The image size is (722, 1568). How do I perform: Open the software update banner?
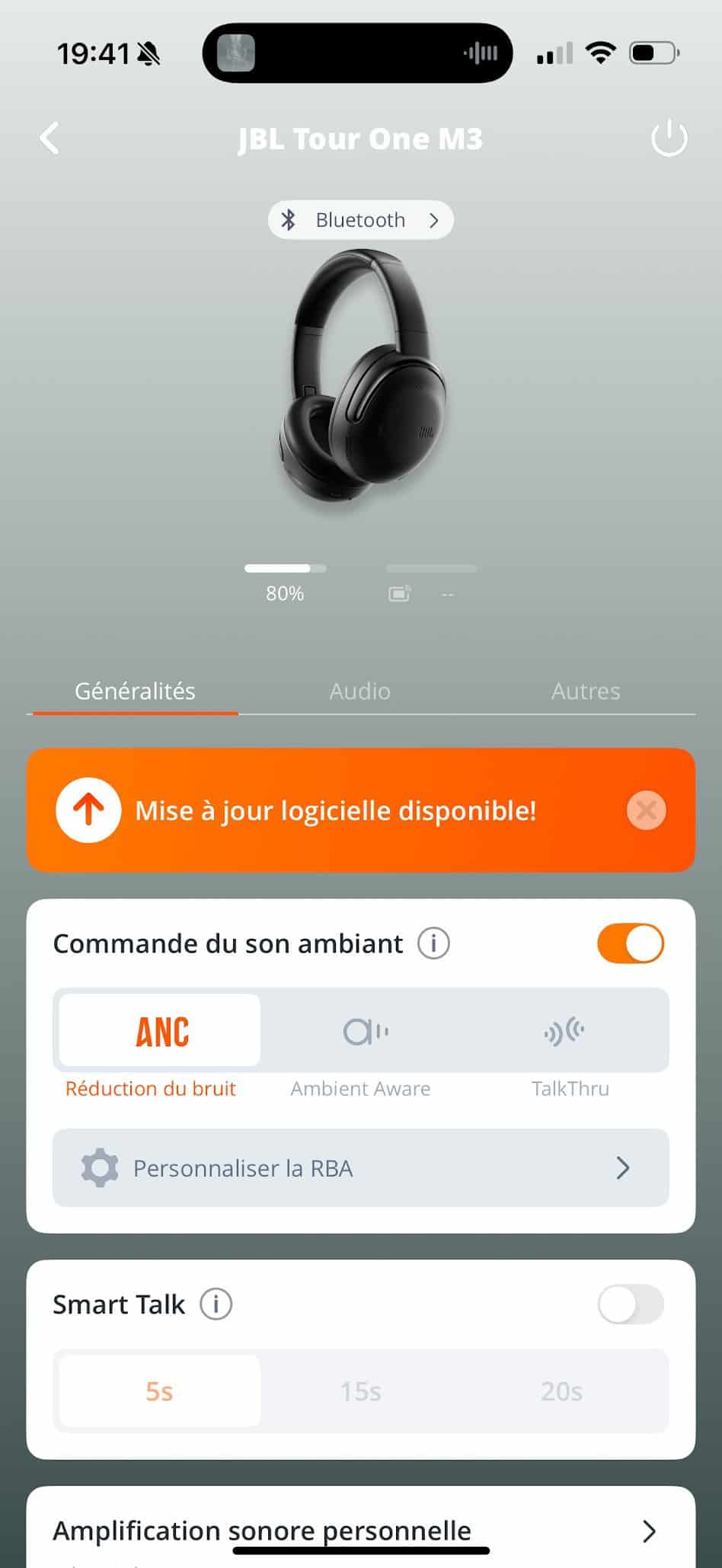(335, 810)
